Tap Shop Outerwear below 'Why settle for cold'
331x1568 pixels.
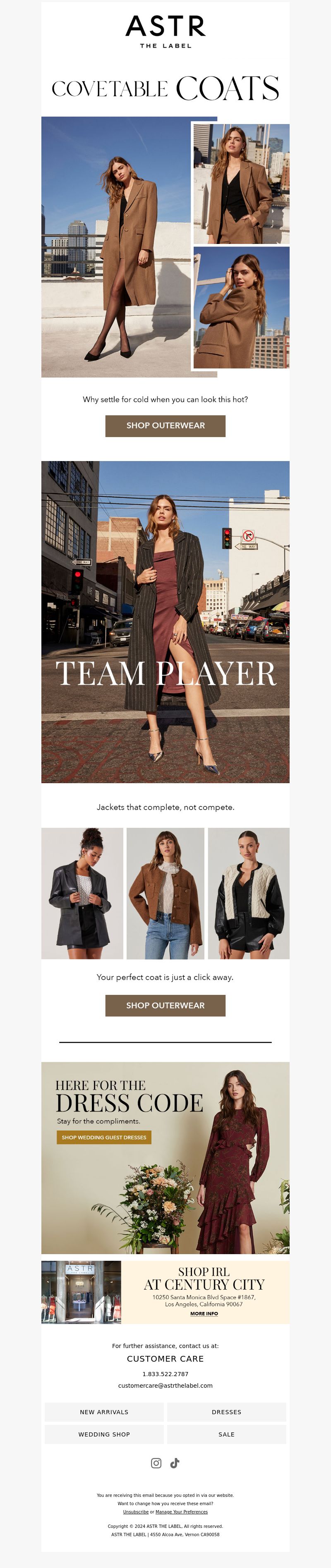point(165,425)
